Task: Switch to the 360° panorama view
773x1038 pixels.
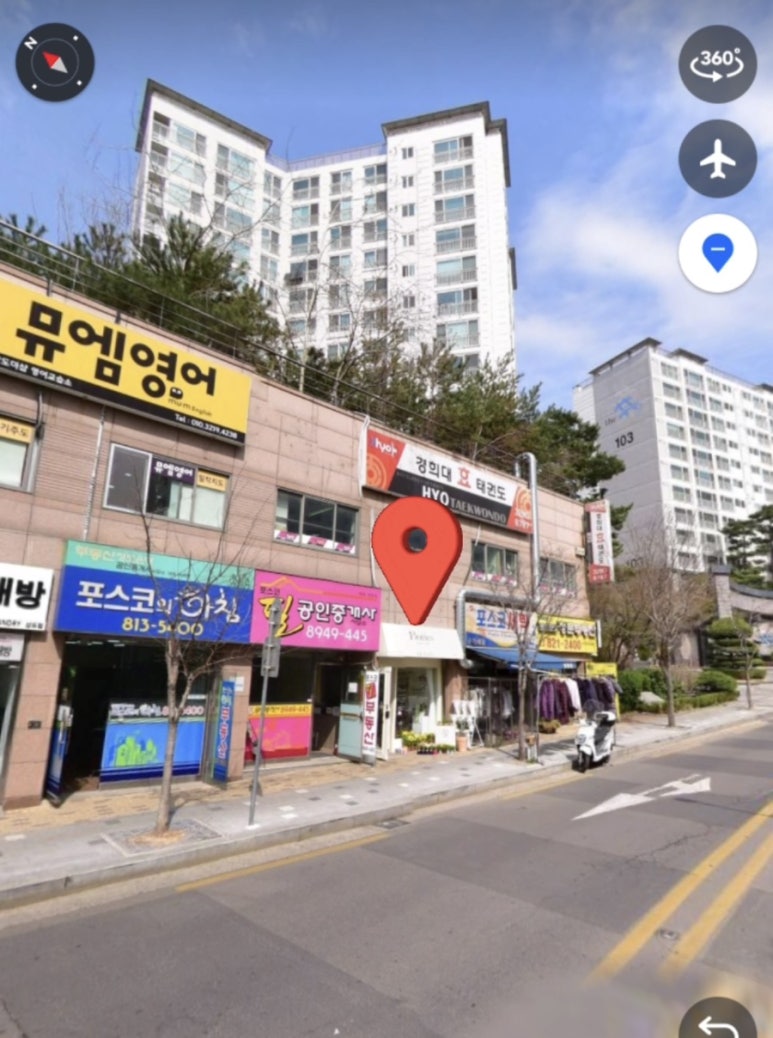Action: click(x=717, y=64)
